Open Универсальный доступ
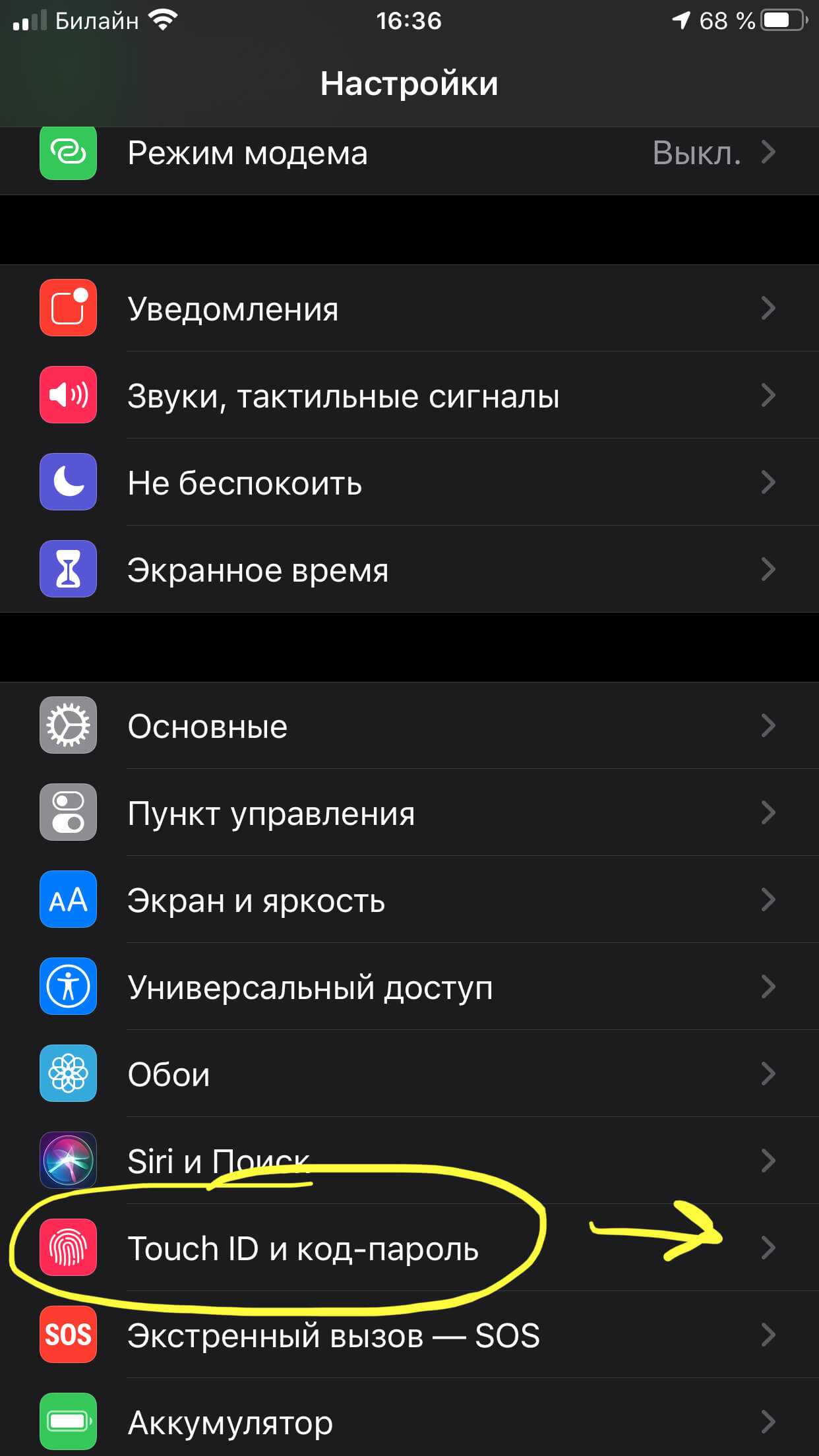 (409, 986)
